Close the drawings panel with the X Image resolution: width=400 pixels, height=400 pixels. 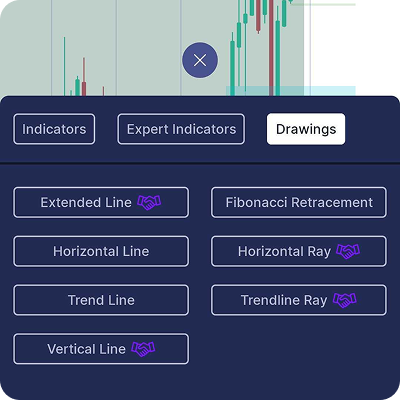[x=200, y=60]
